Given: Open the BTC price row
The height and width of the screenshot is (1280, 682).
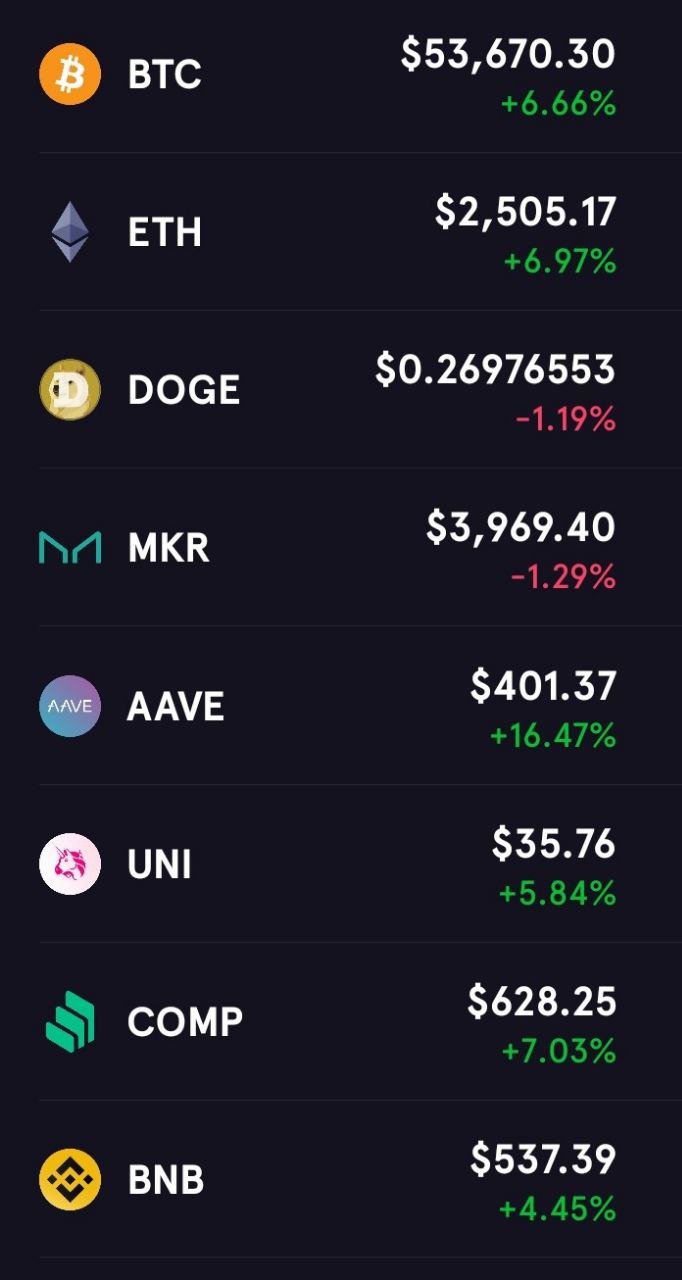Looking at the screenshot, I should (340, 75).
